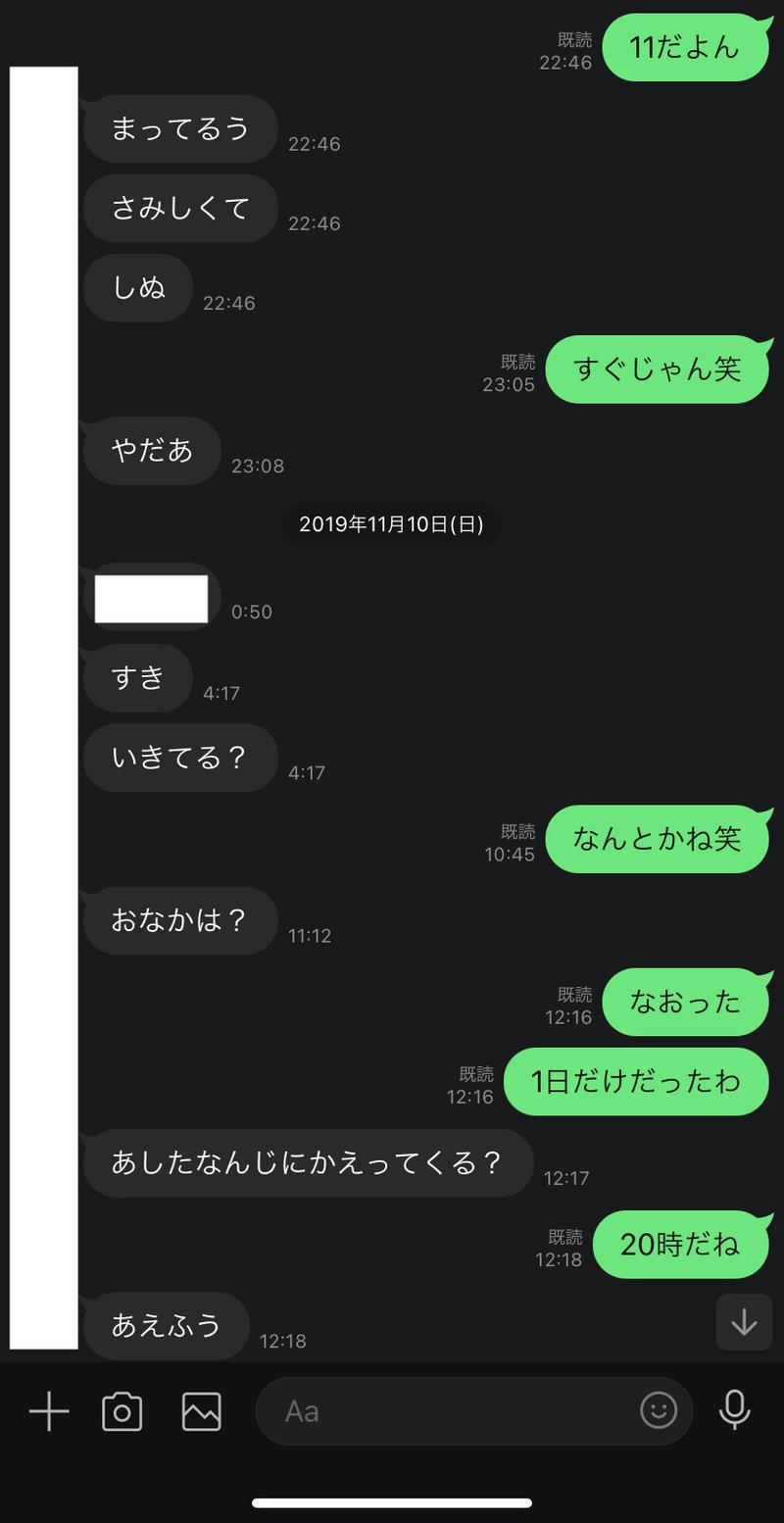The image size is (784, 1523).
Task: Open the plus attachment menu
Action: tap(48, 1412)
